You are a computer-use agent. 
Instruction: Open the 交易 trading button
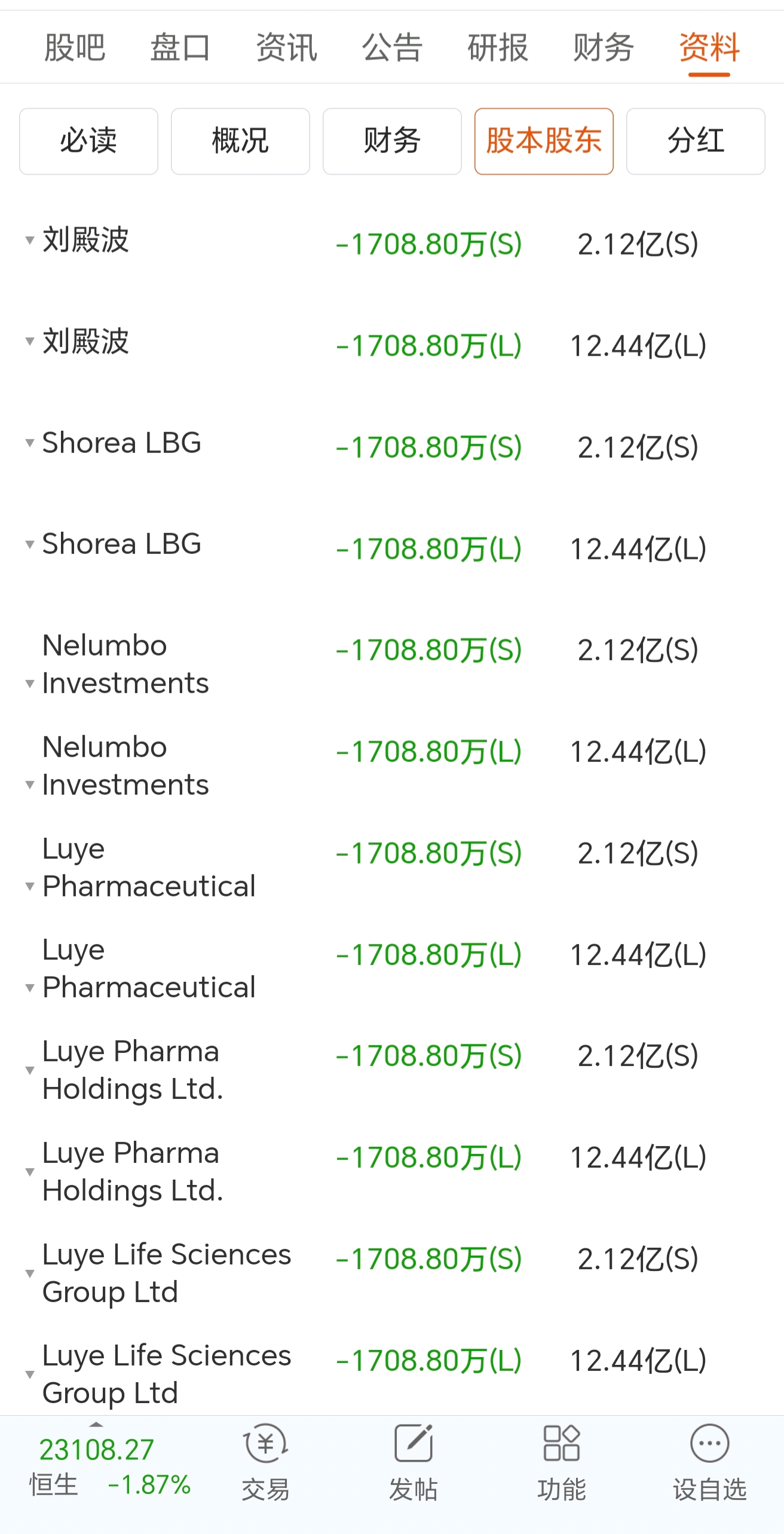click(266, 1463)
